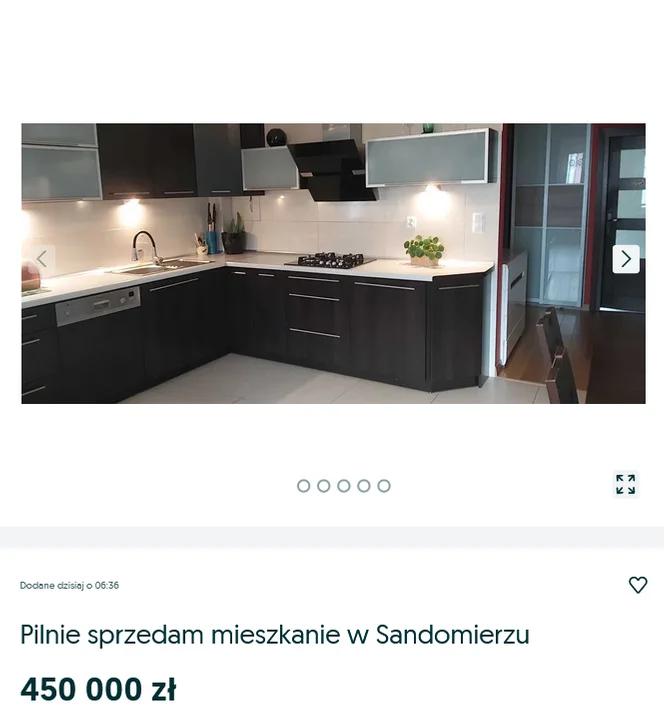This screenshot has width=664, height=720.
Task: Open the photo gallery in fullscreen
Action: 626,485
